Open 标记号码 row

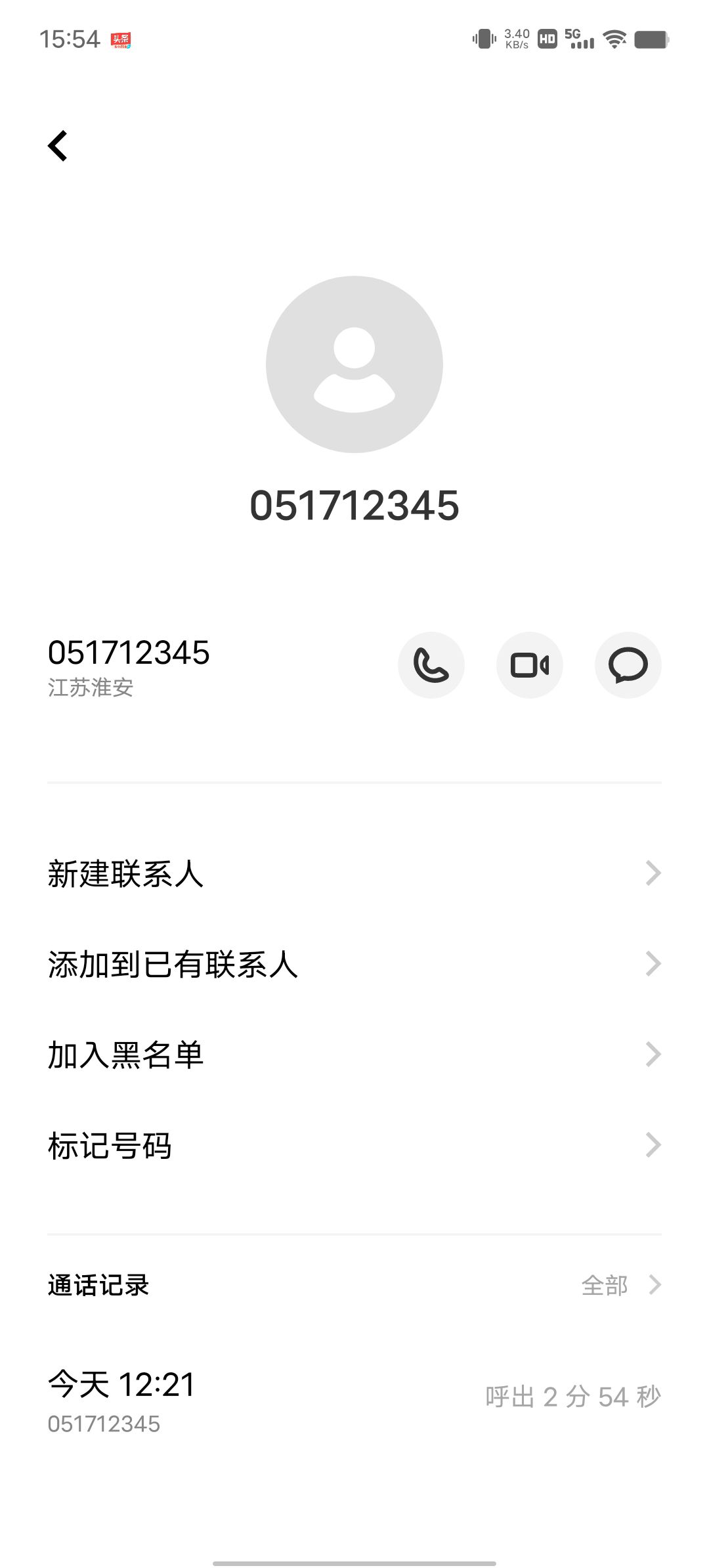pos(354,1145)
